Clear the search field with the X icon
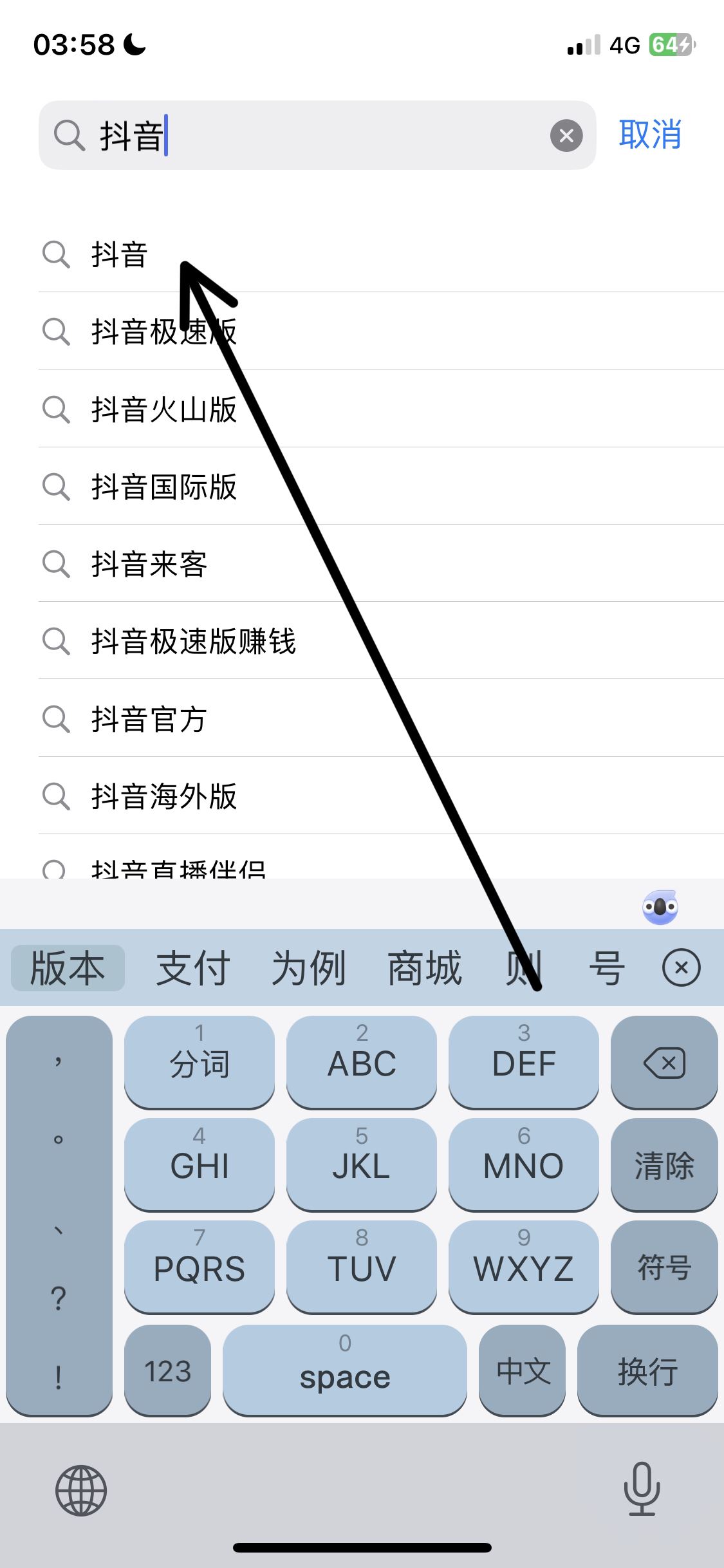This screenshot has height=1568, width=724. [x=566, y=135]
